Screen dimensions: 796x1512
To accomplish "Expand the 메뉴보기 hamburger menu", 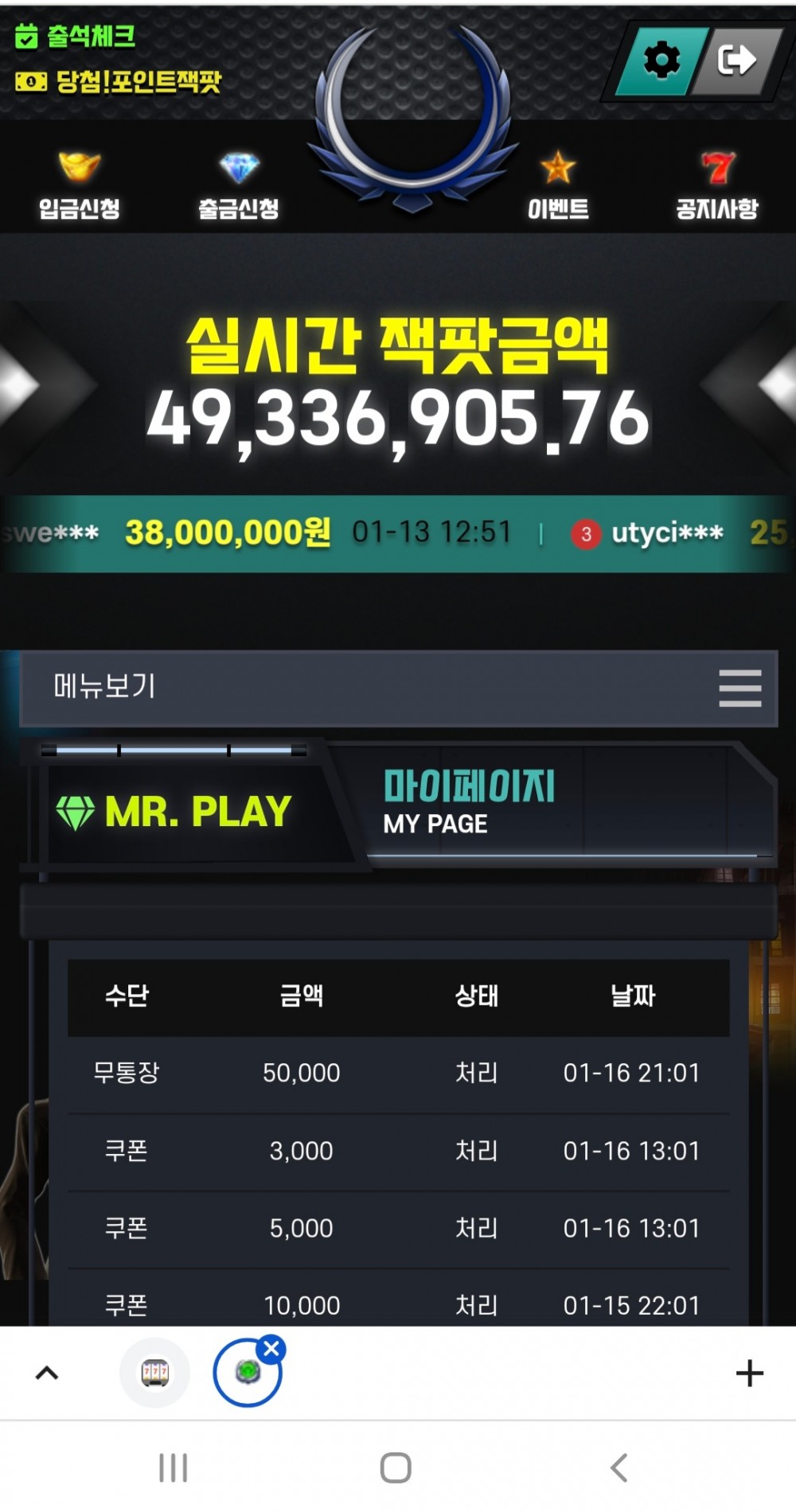I will (x=739, y=688).
